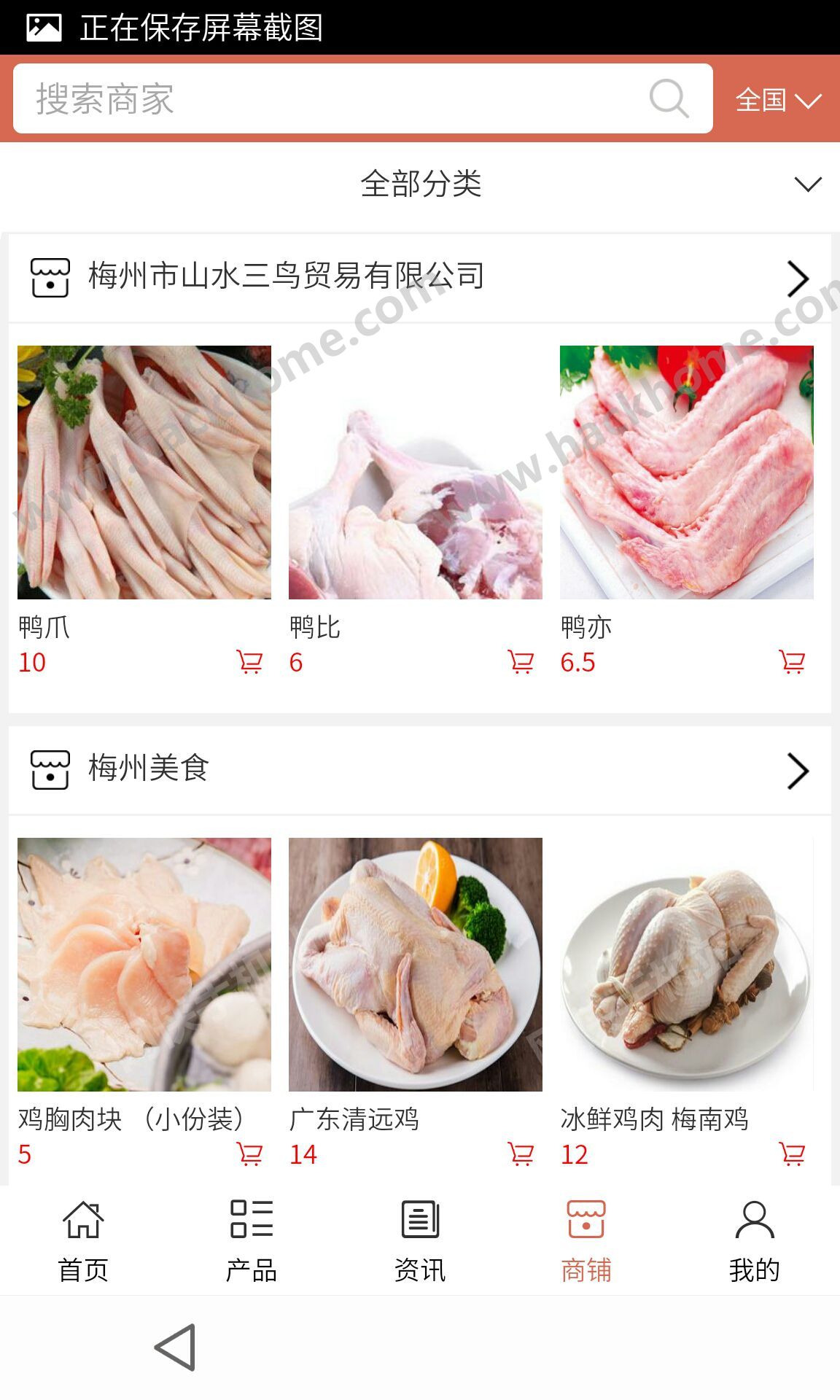
Task: Go to the 资讯 tab
Action: click(420, 1241)
